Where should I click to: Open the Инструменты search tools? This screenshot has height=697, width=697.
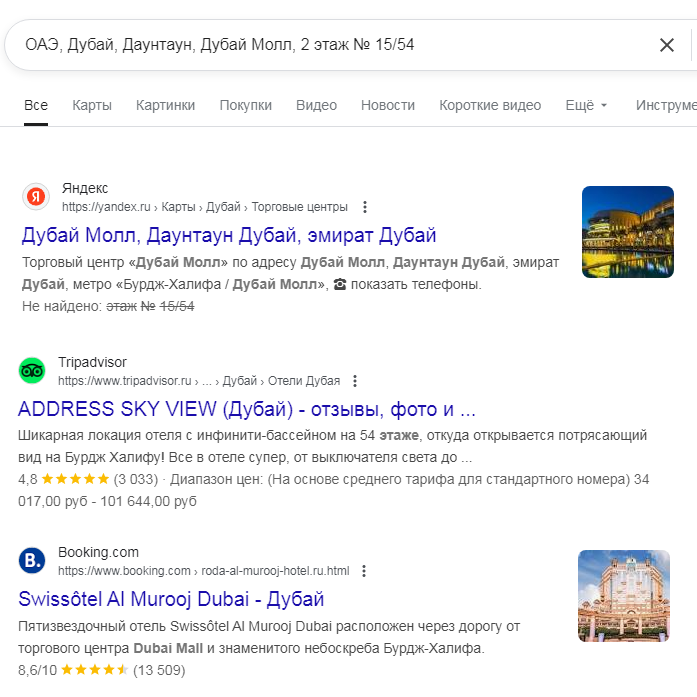[x=664, y=105]
